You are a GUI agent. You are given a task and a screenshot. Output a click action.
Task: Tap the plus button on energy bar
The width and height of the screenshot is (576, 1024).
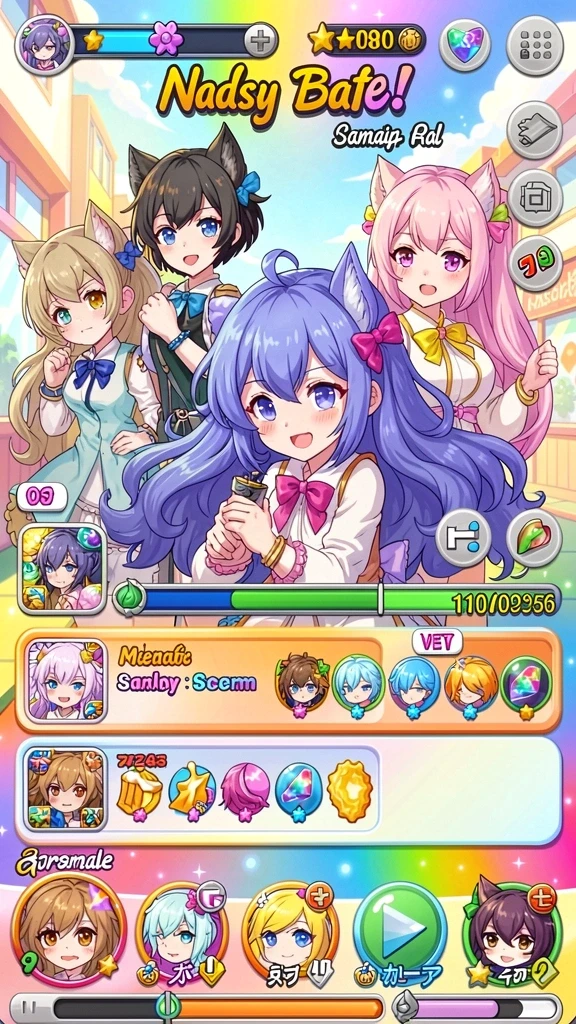pos(260,42)
